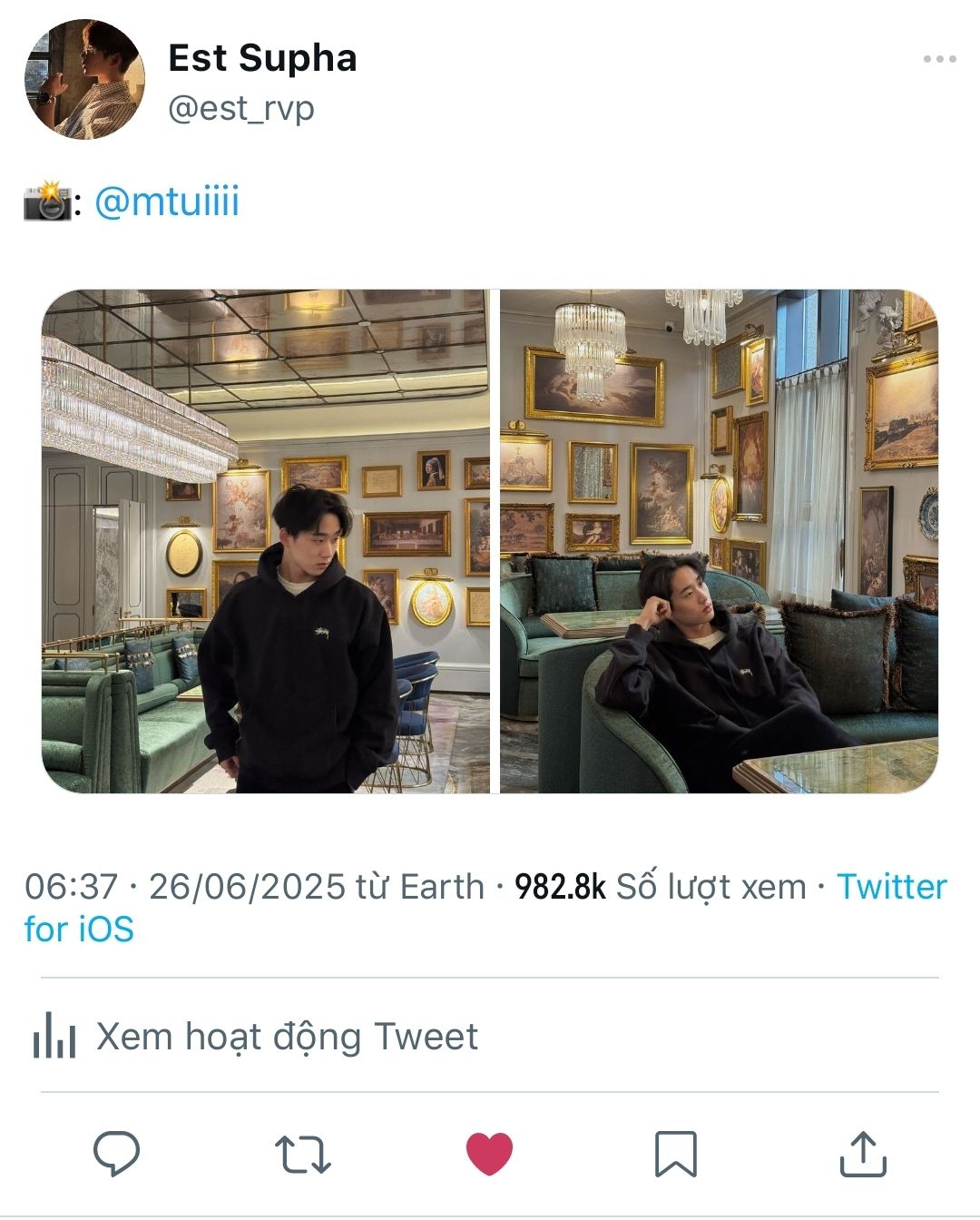View the right photo on the sofa
980x1220 pixels.
coord(719,541)
